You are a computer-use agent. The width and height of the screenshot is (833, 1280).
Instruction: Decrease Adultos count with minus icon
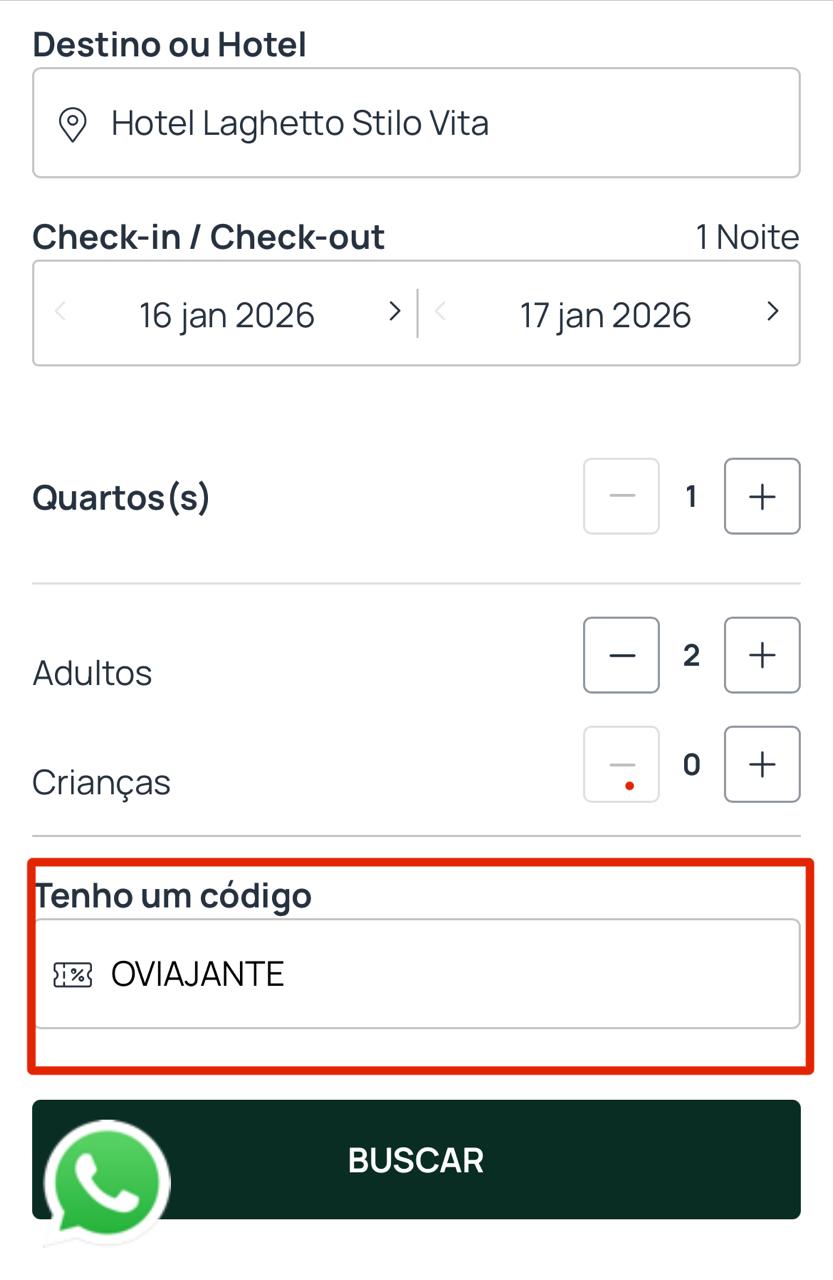(620, 655)
